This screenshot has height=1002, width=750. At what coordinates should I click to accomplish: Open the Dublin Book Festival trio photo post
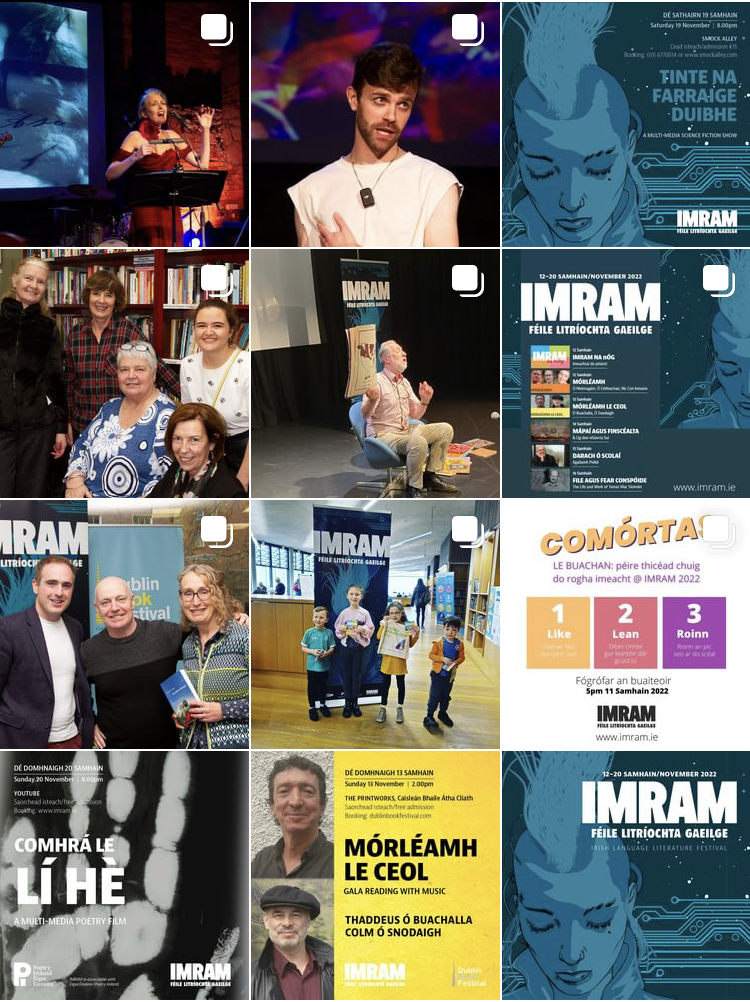click(124, 625)
